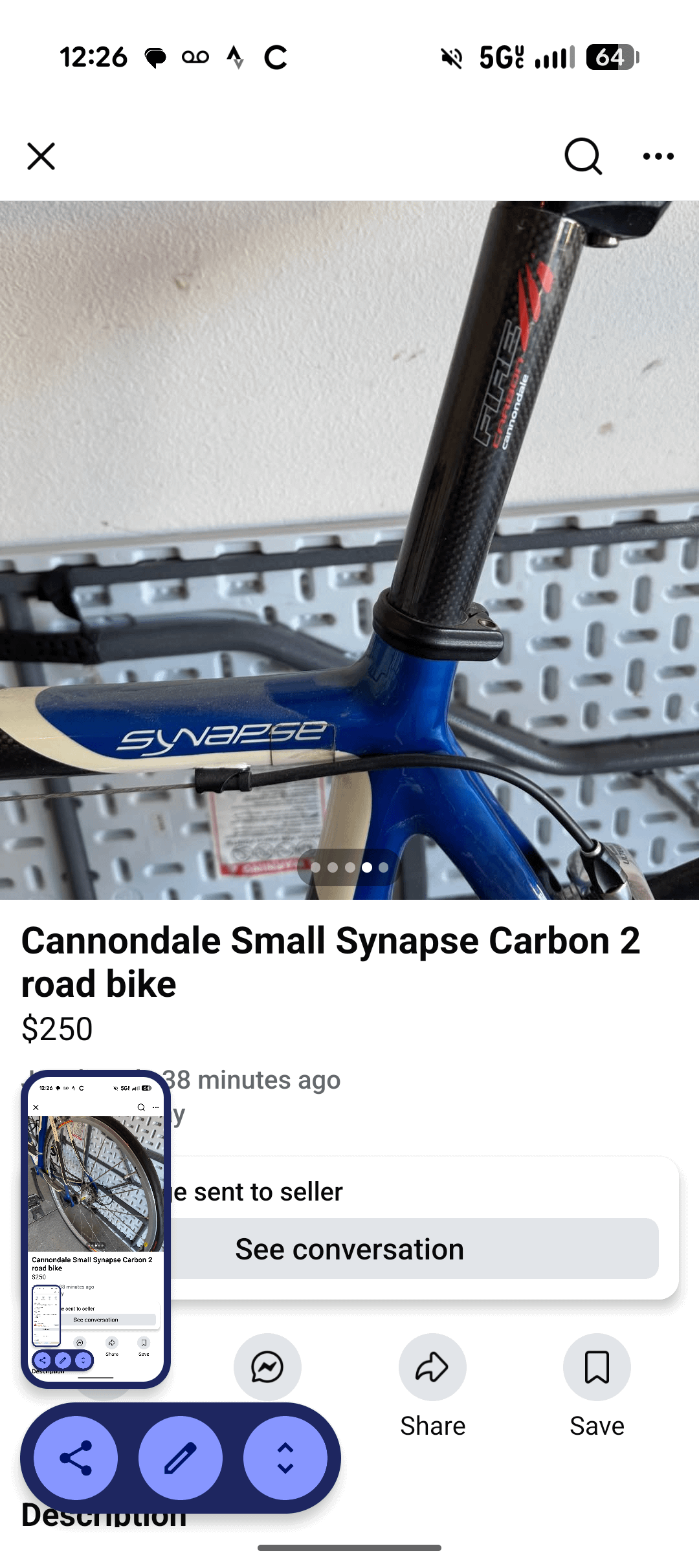The width and height of the screenshot is (699, 1568).
Task: Open marketplace search
Action: pyautogui.click(x=583, y=157)
